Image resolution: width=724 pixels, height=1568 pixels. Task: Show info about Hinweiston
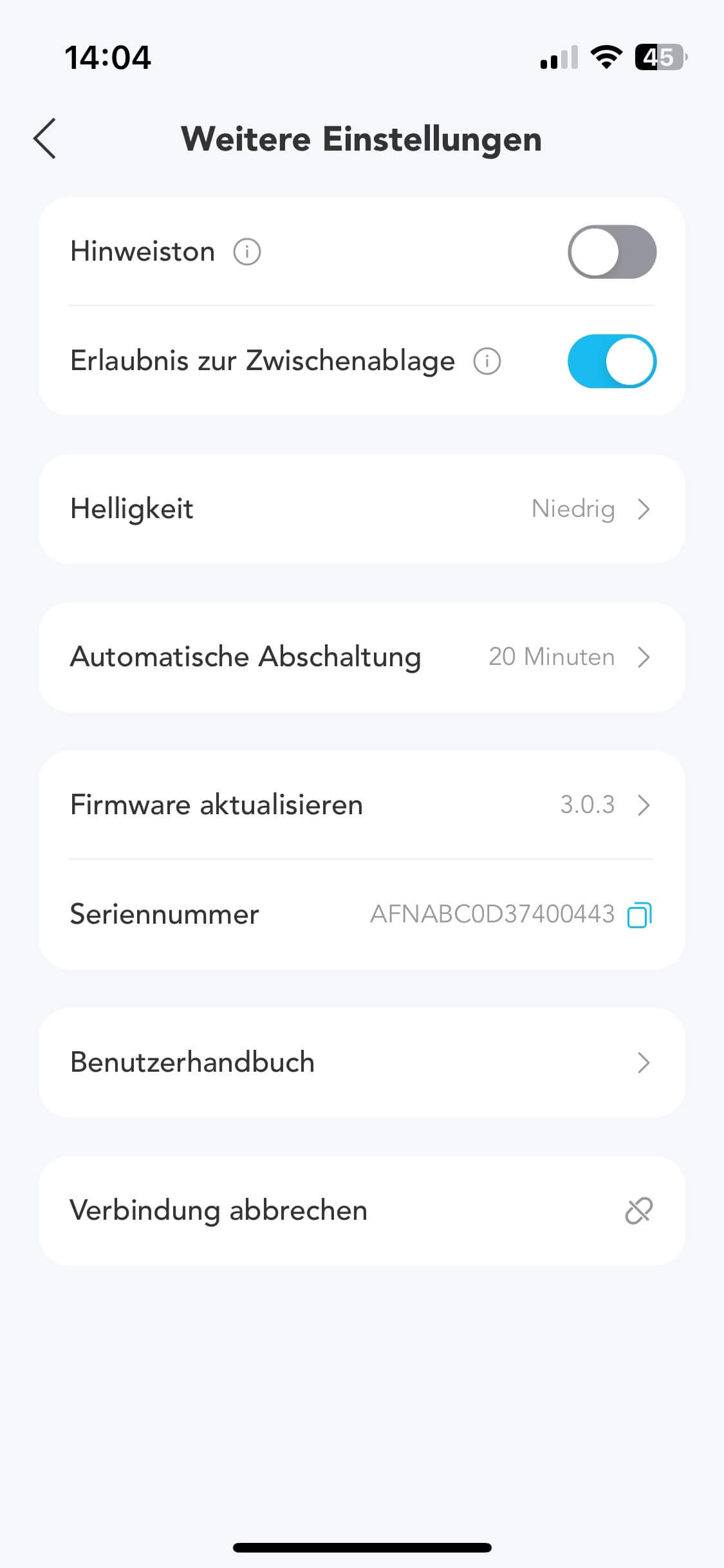pyautogui.click(x=247, y=252)
